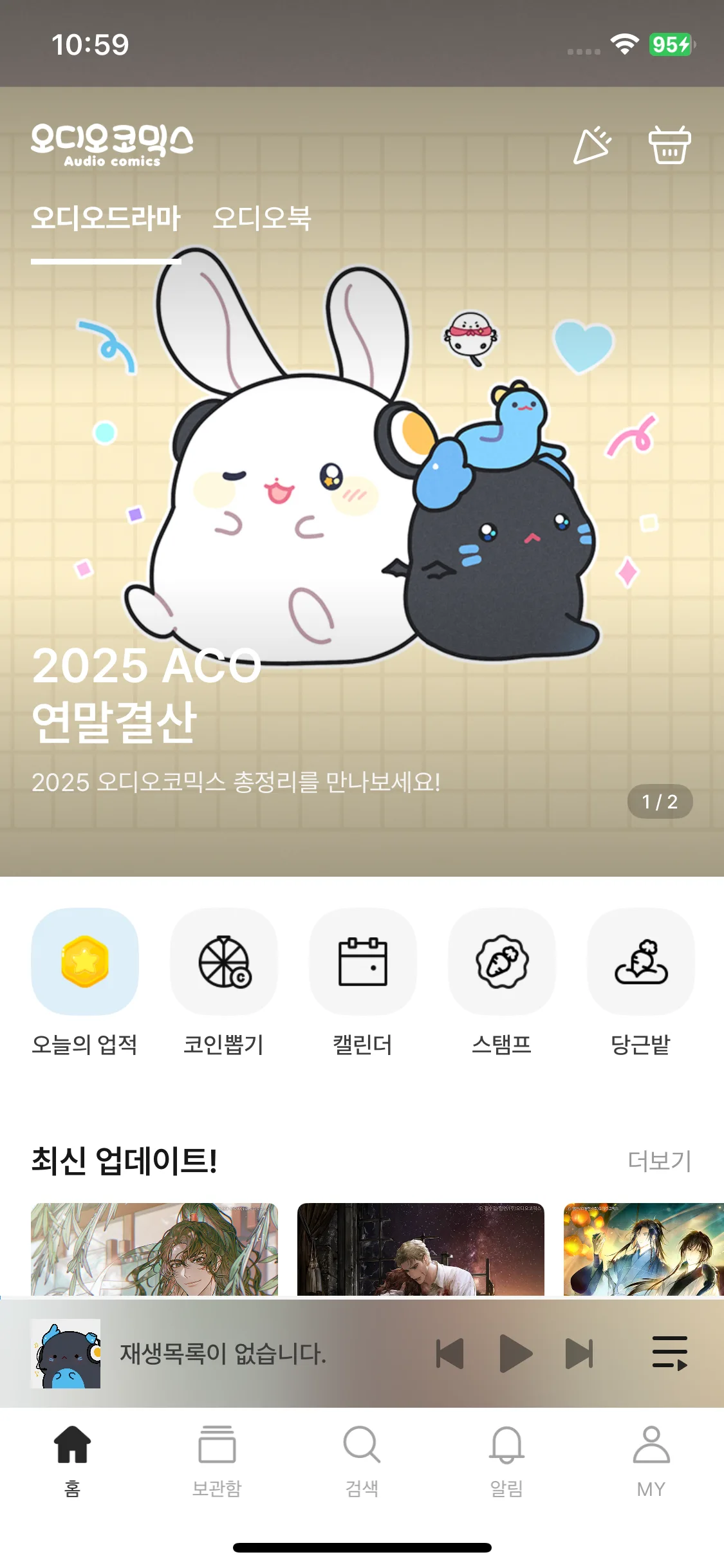This screenshot has height=1568, width=724.
Task: Open the 스탬프 shortcut
Action: pos(502,962)
